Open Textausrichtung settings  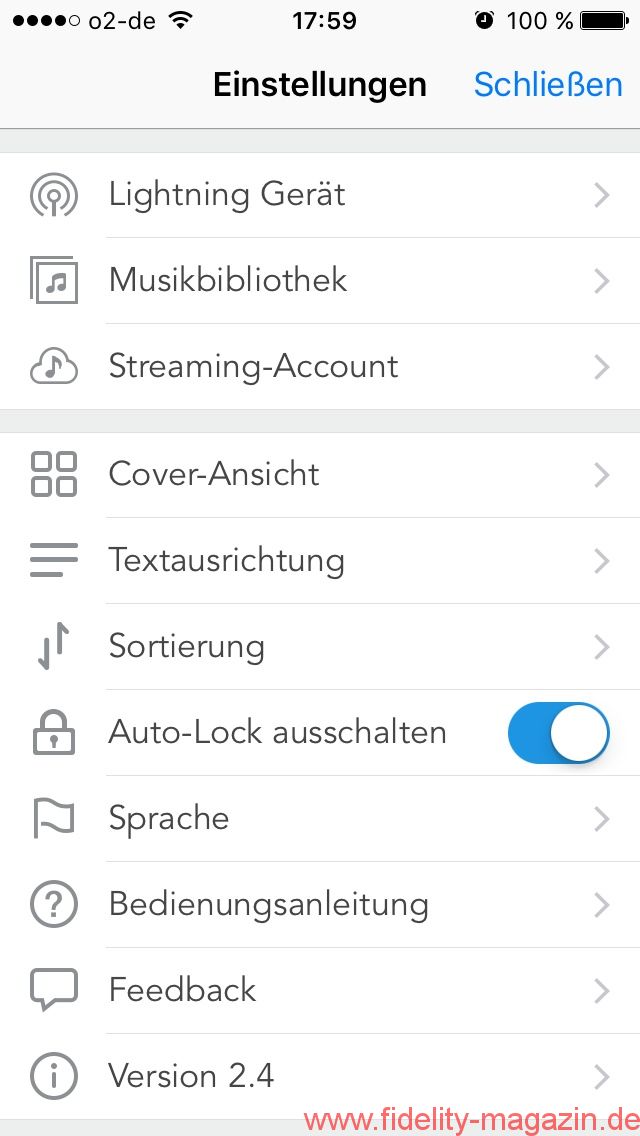coord(320,560)
